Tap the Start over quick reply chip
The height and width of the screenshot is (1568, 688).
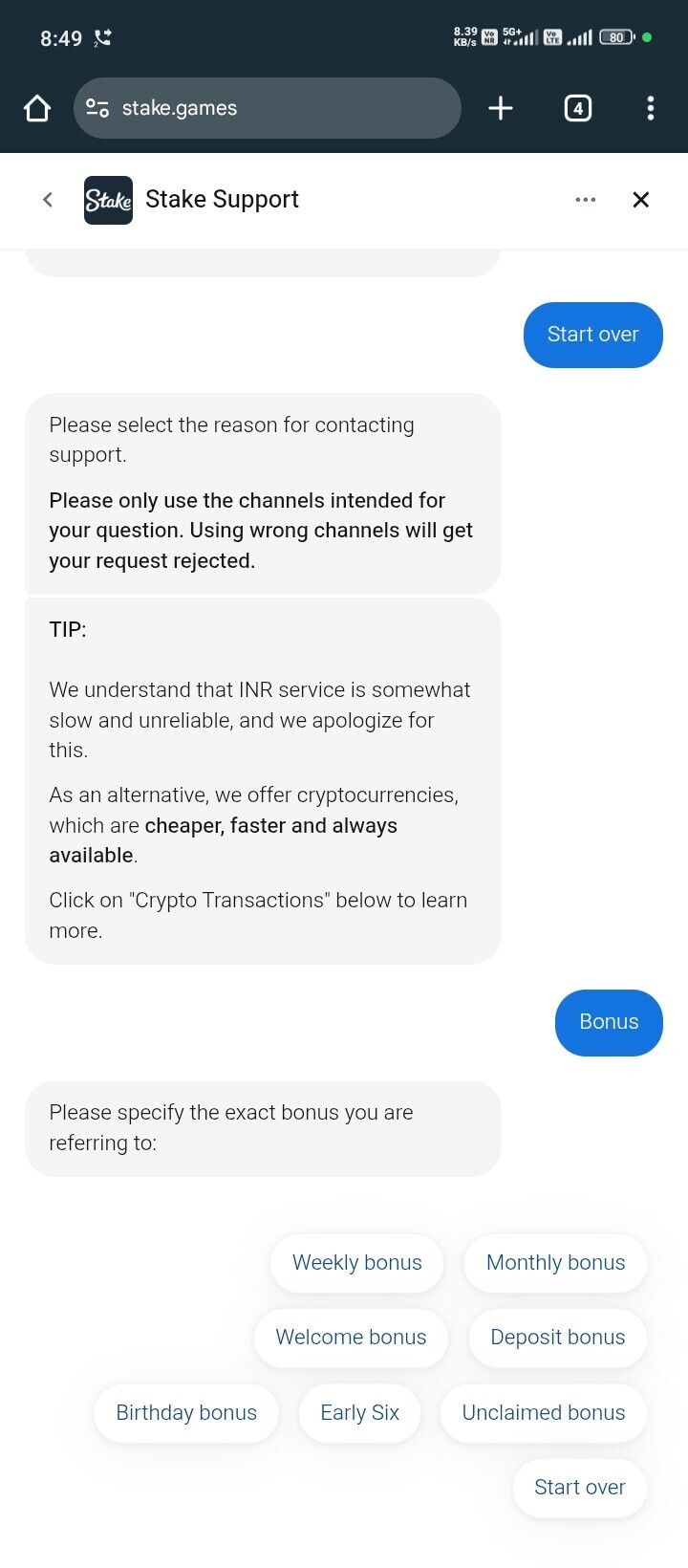(x=580, y=1487)
